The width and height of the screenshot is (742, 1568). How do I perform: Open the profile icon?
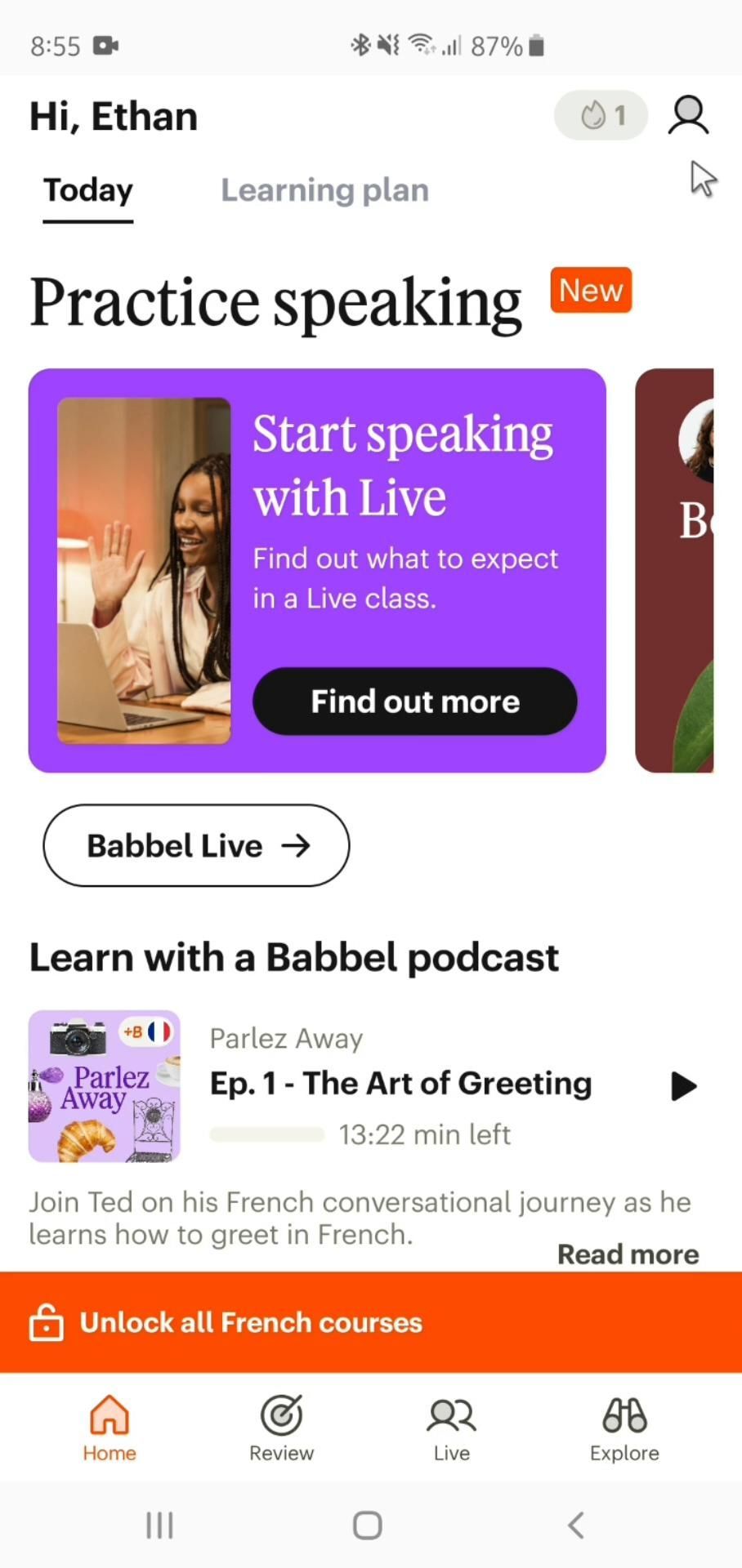pyautogui.click(x=688, y=115)
